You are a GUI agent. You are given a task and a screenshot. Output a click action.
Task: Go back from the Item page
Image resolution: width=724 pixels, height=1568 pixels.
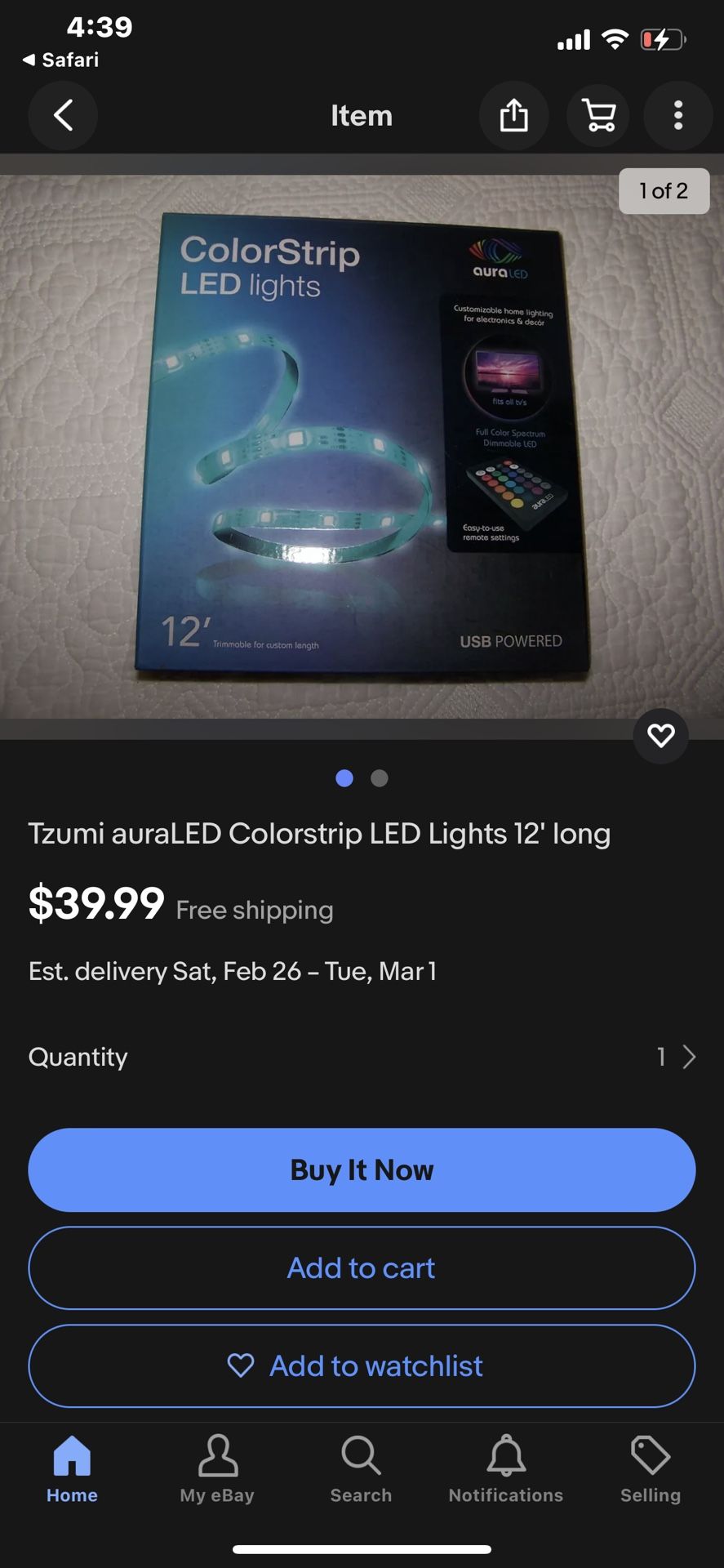[x=63, y=115]
